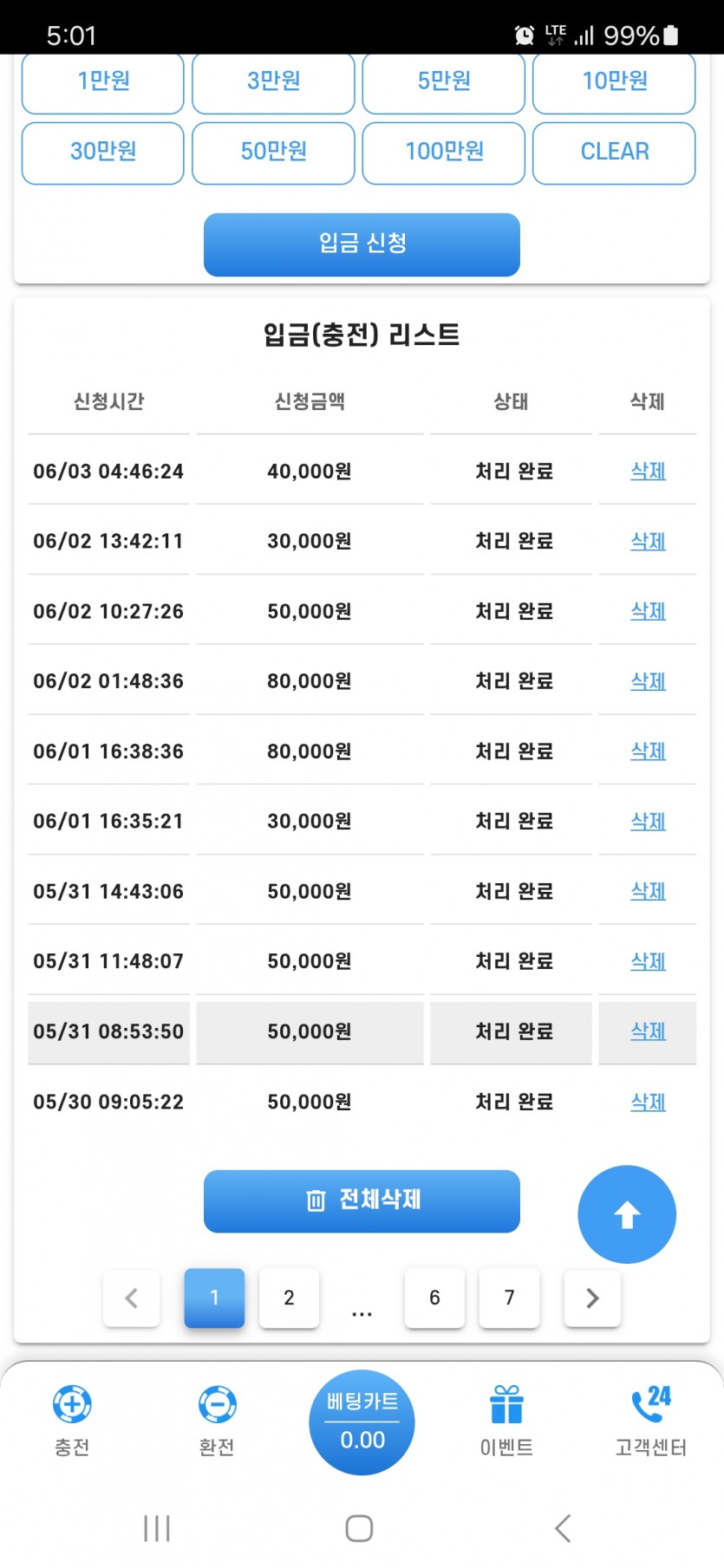The height and width of the screenshot is (1568, 724).
Task: Delete the 06/02 01:48:36 deposit entry
Action: tap(648, 680)
